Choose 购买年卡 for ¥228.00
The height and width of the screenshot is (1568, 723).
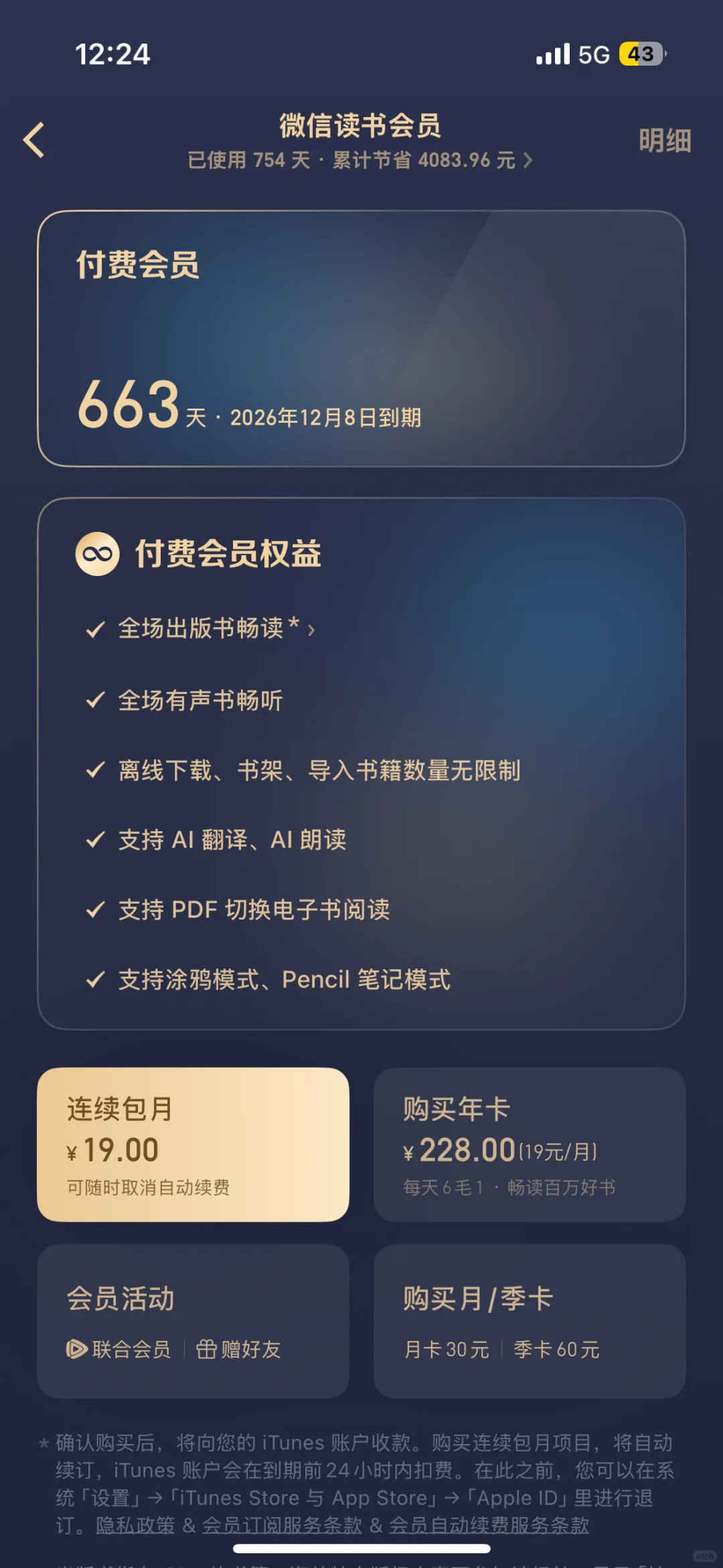[x=530, y=1145]
